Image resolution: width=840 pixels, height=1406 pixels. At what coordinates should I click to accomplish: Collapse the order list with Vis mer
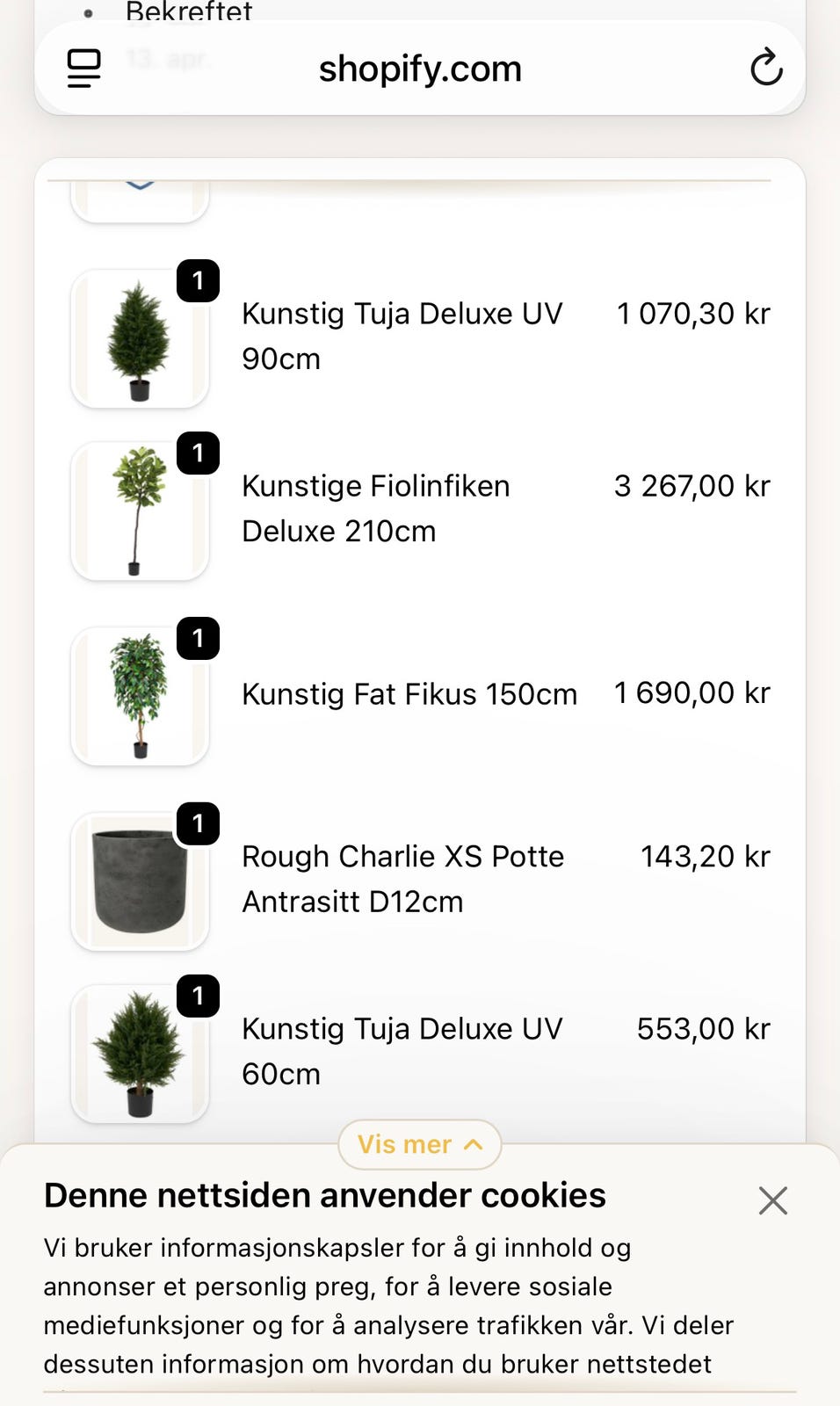(x=420, y=1144)
